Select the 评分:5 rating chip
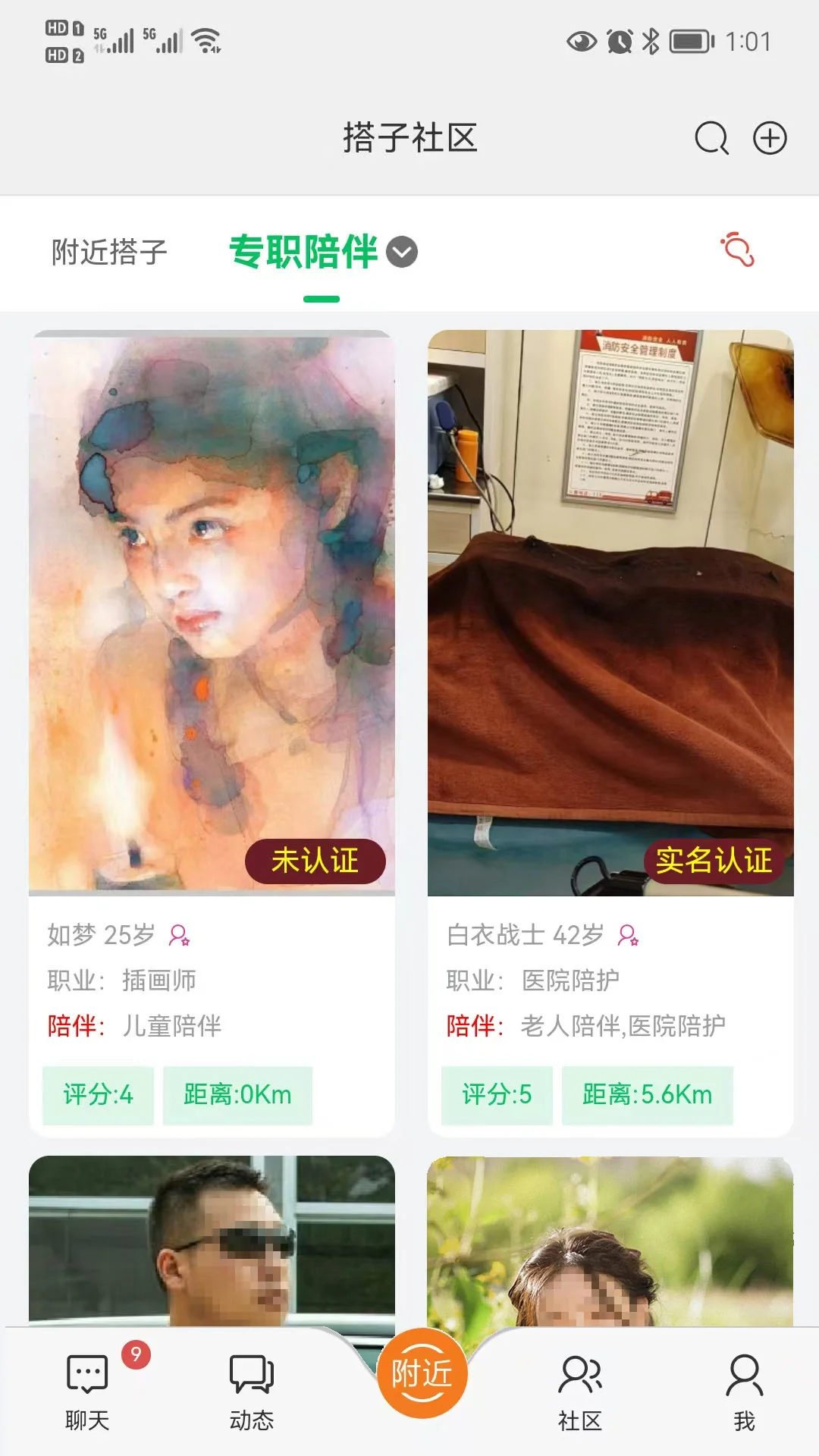 click(498, 1094)
